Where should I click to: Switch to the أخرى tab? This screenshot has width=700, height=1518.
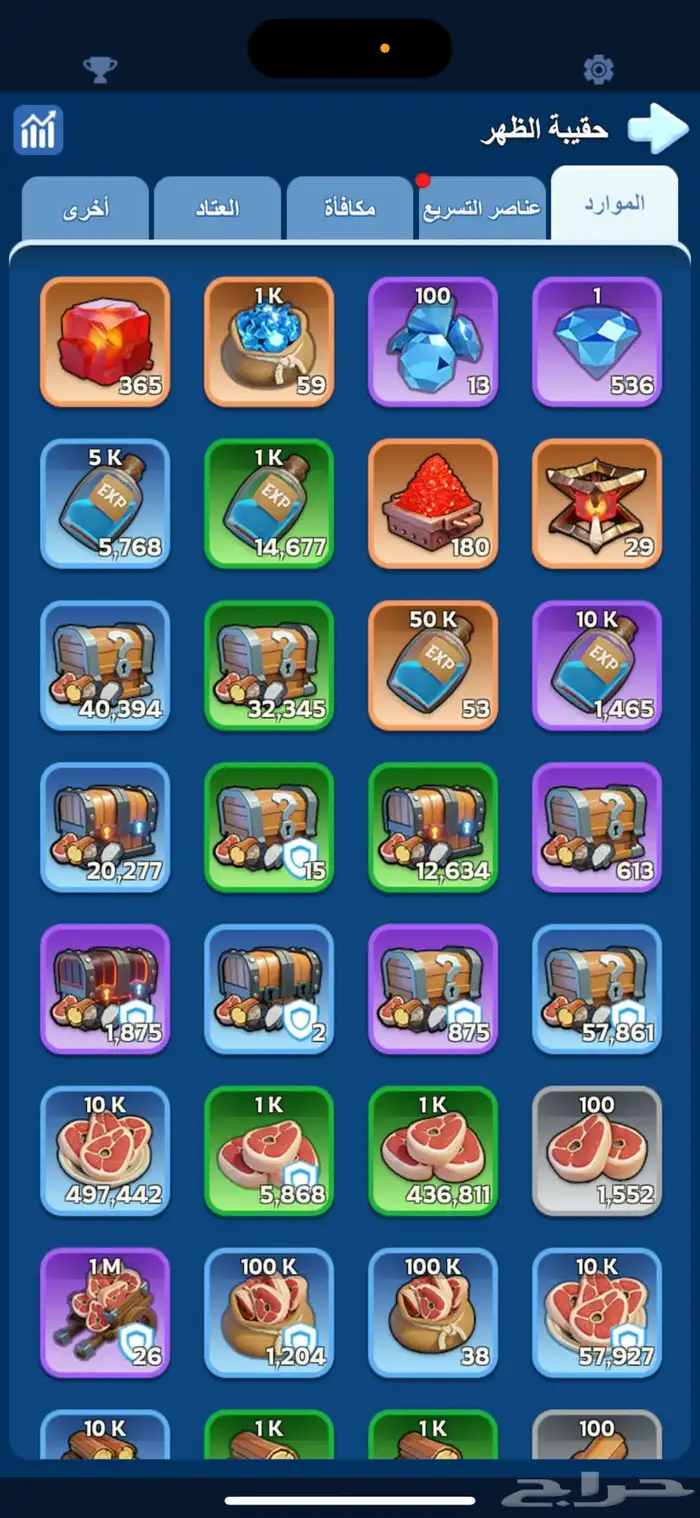coord(86,209)
